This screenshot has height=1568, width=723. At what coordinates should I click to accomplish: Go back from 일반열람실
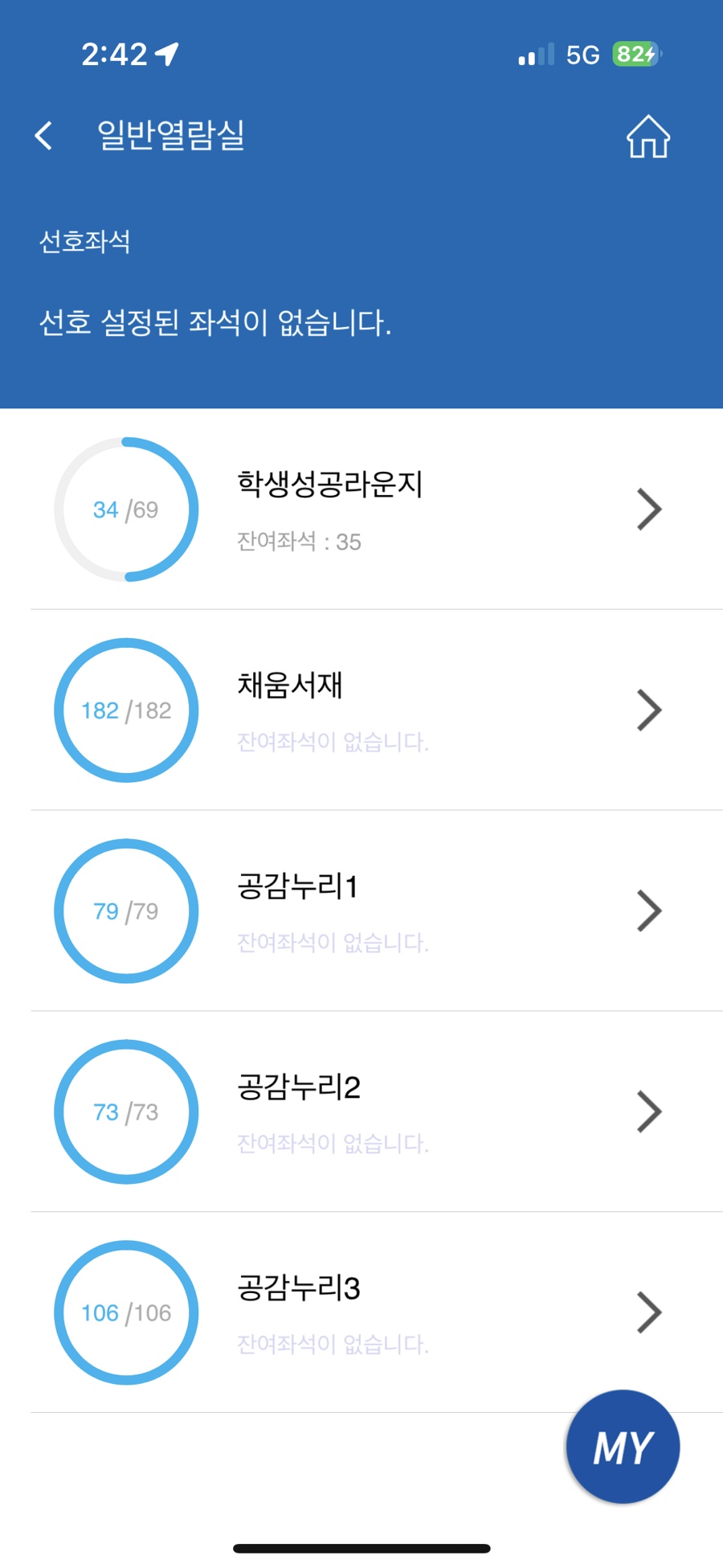(x=44, y=136)
